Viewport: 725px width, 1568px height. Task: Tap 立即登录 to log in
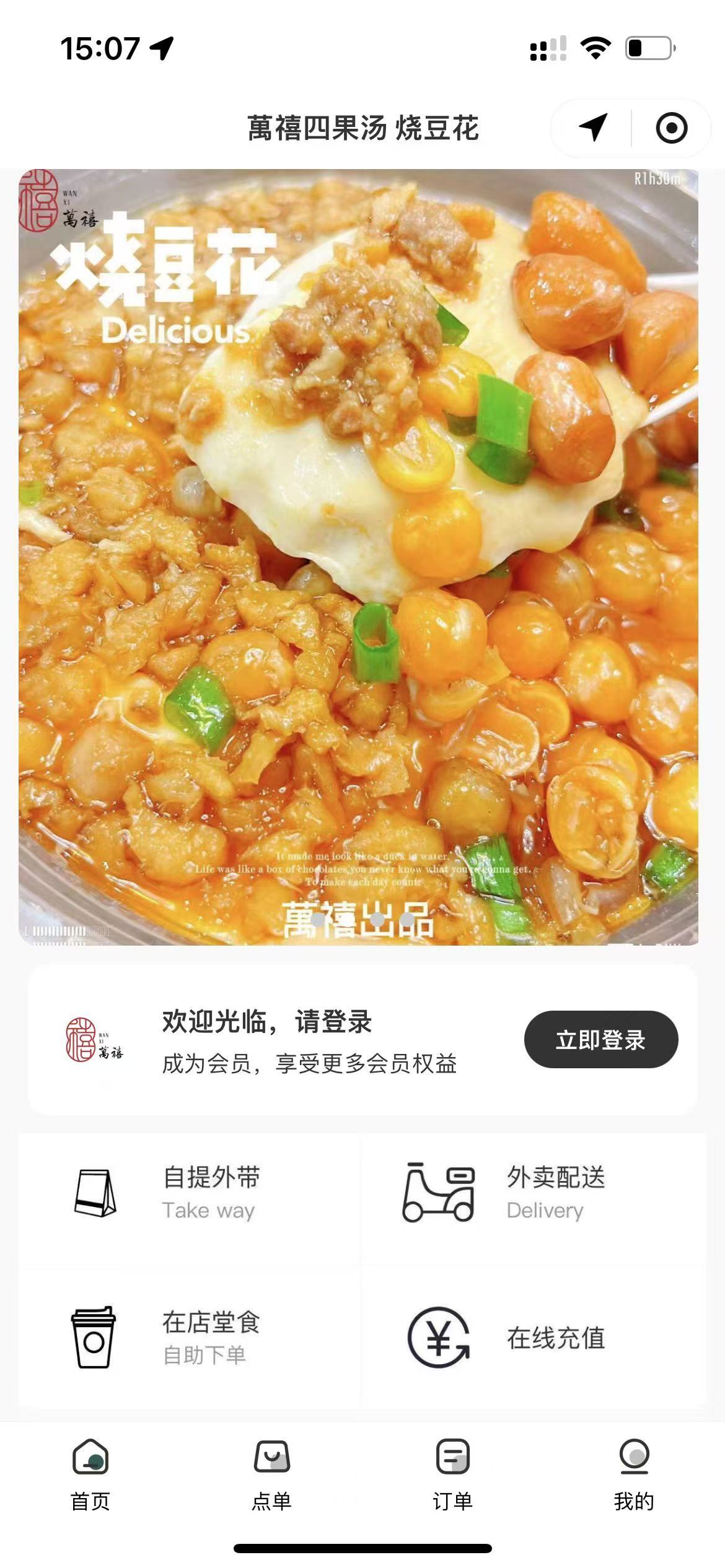[x=600, y=1040]
